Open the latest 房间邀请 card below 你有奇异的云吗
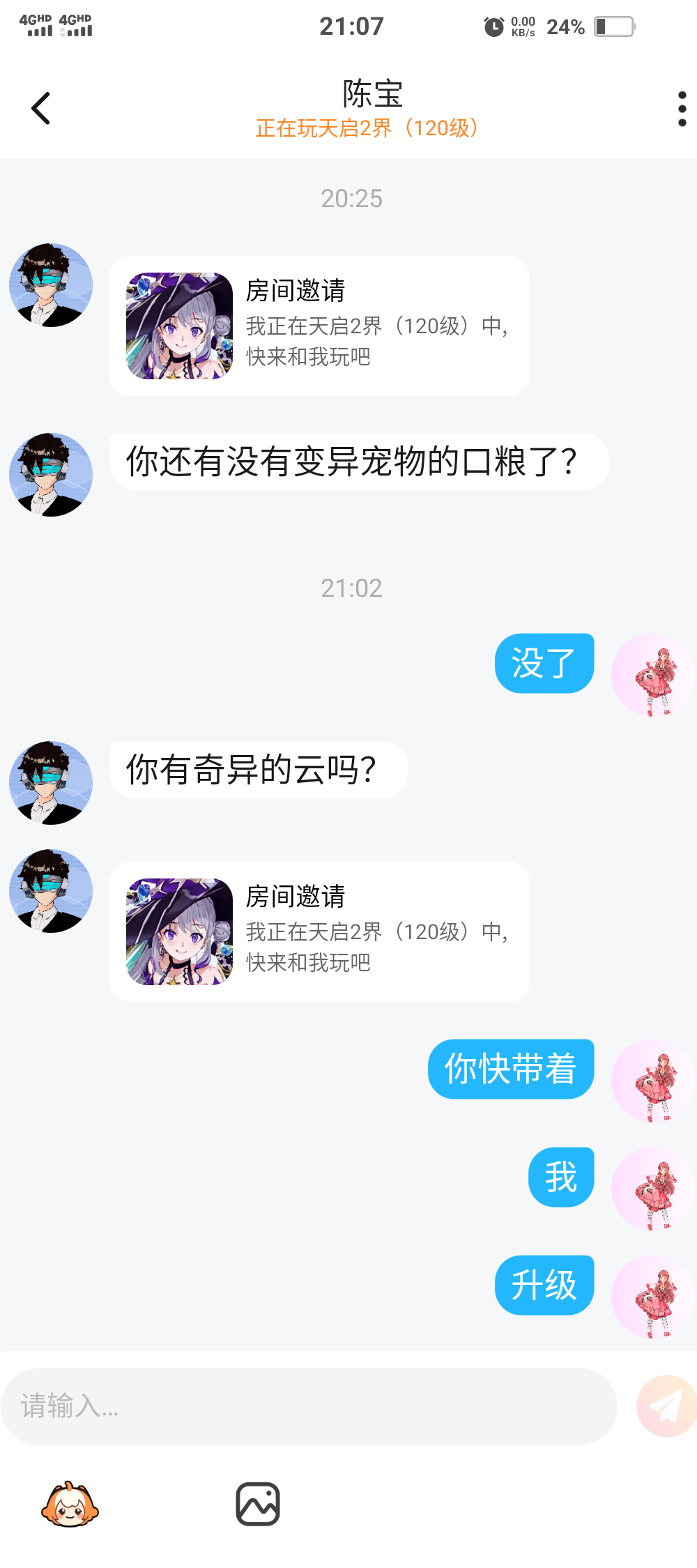The height and width of the screenshot is (1568, 697). coord(319,931)
